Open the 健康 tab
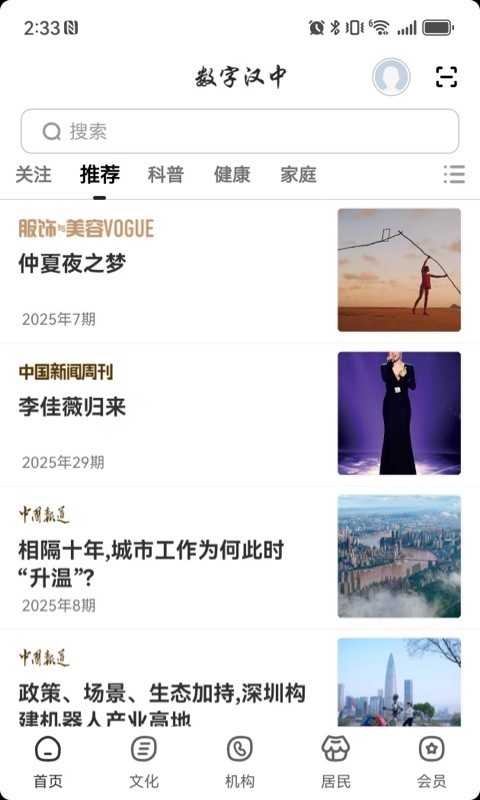This screenshot has width=480, height=800. tap(232, 174)
